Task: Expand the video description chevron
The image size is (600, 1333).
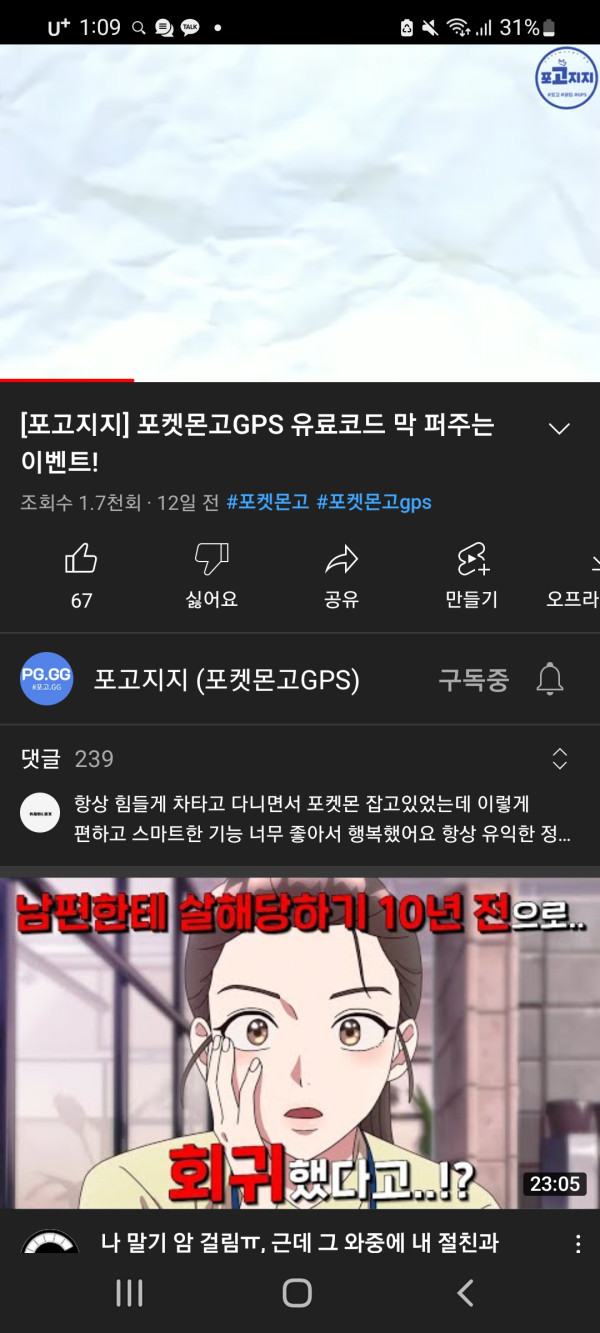Action: pos(559,429)
